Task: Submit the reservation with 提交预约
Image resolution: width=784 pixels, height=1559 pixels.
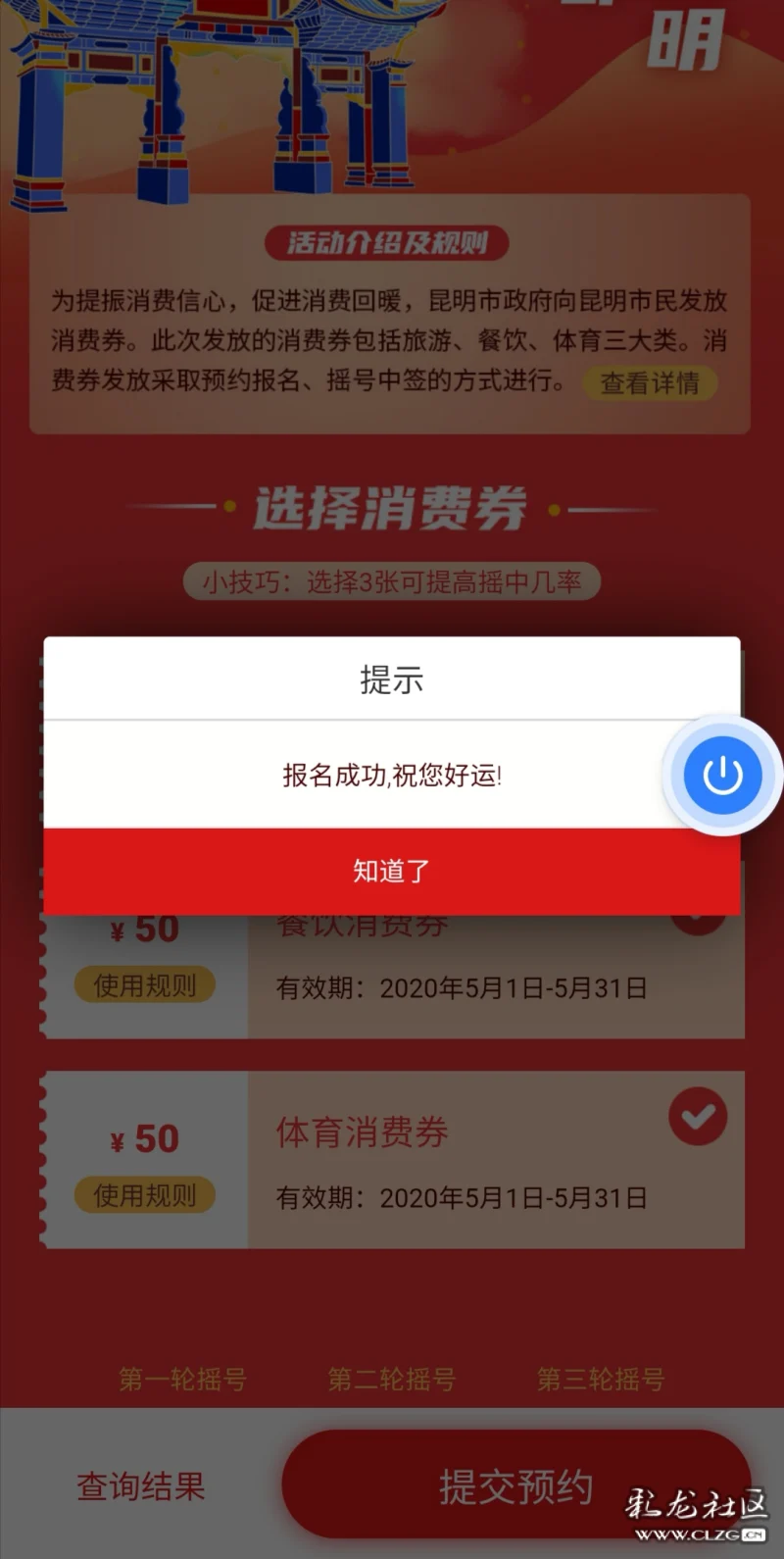Action: 516,1486
